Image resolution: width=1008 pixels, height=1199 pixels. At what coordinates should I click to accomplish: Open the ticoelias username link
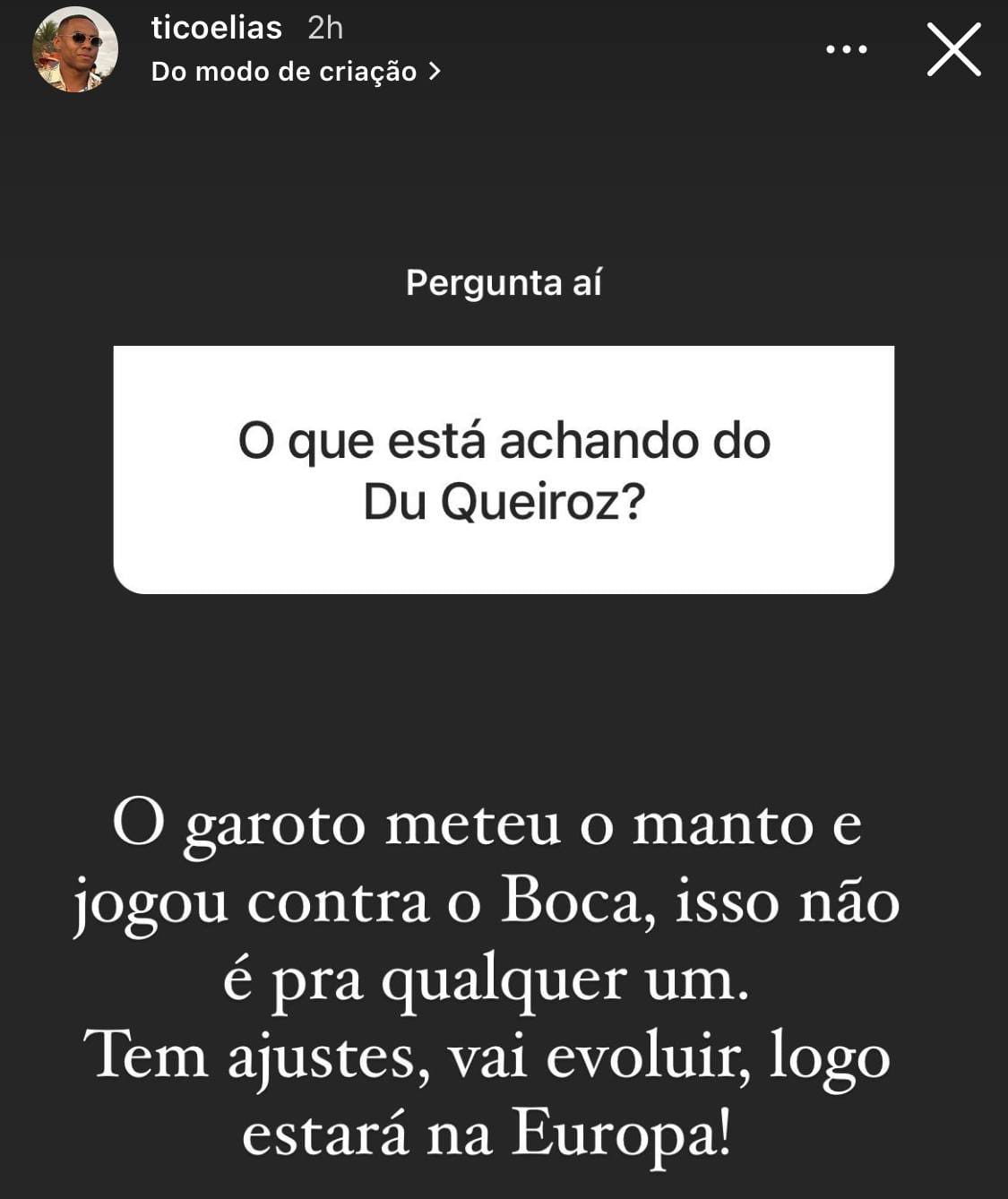pos(217,28)
